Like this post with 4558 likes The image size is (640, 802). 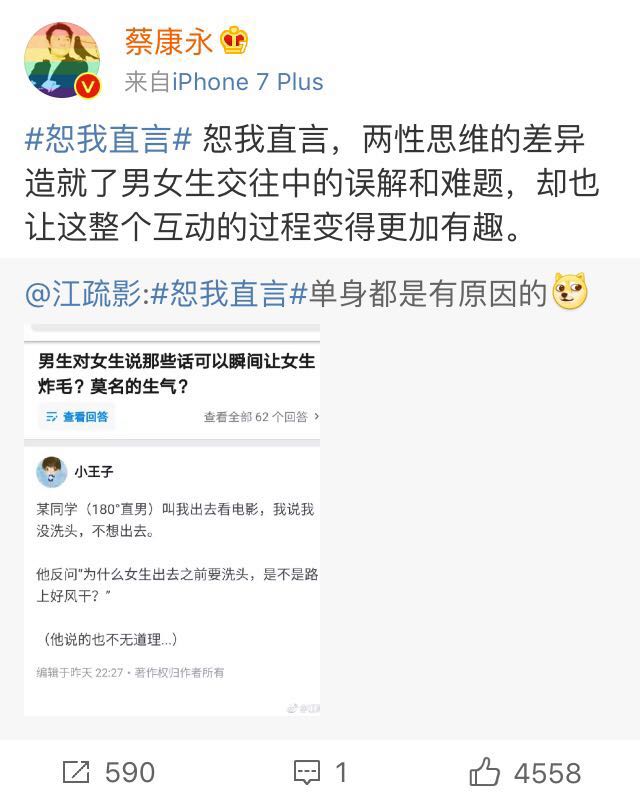point(525,772)
